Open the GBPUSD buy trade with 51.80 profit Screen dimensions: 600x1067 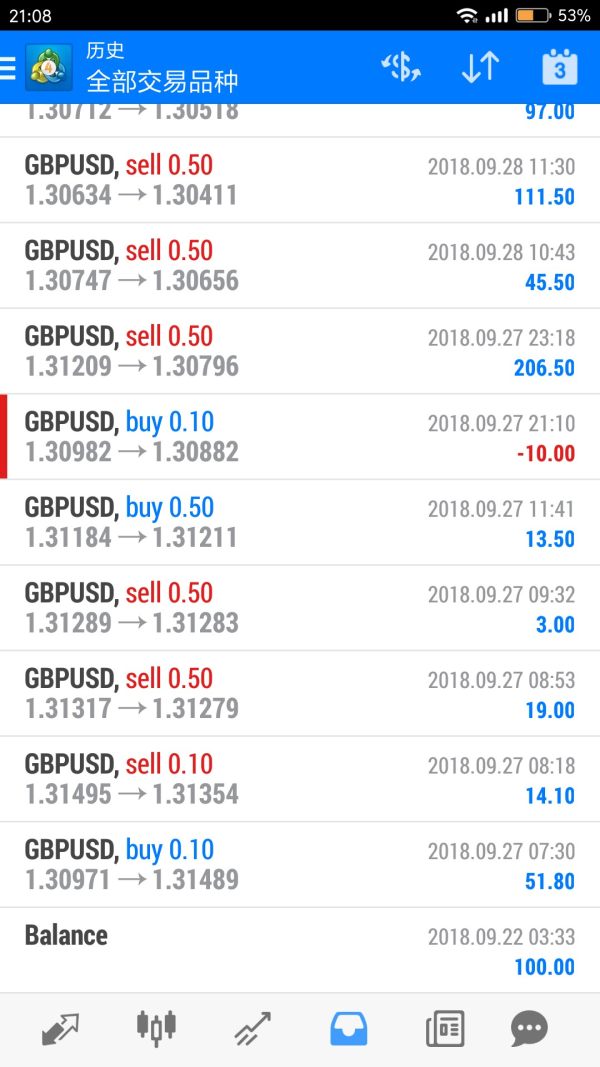click(x=300, y=865)
